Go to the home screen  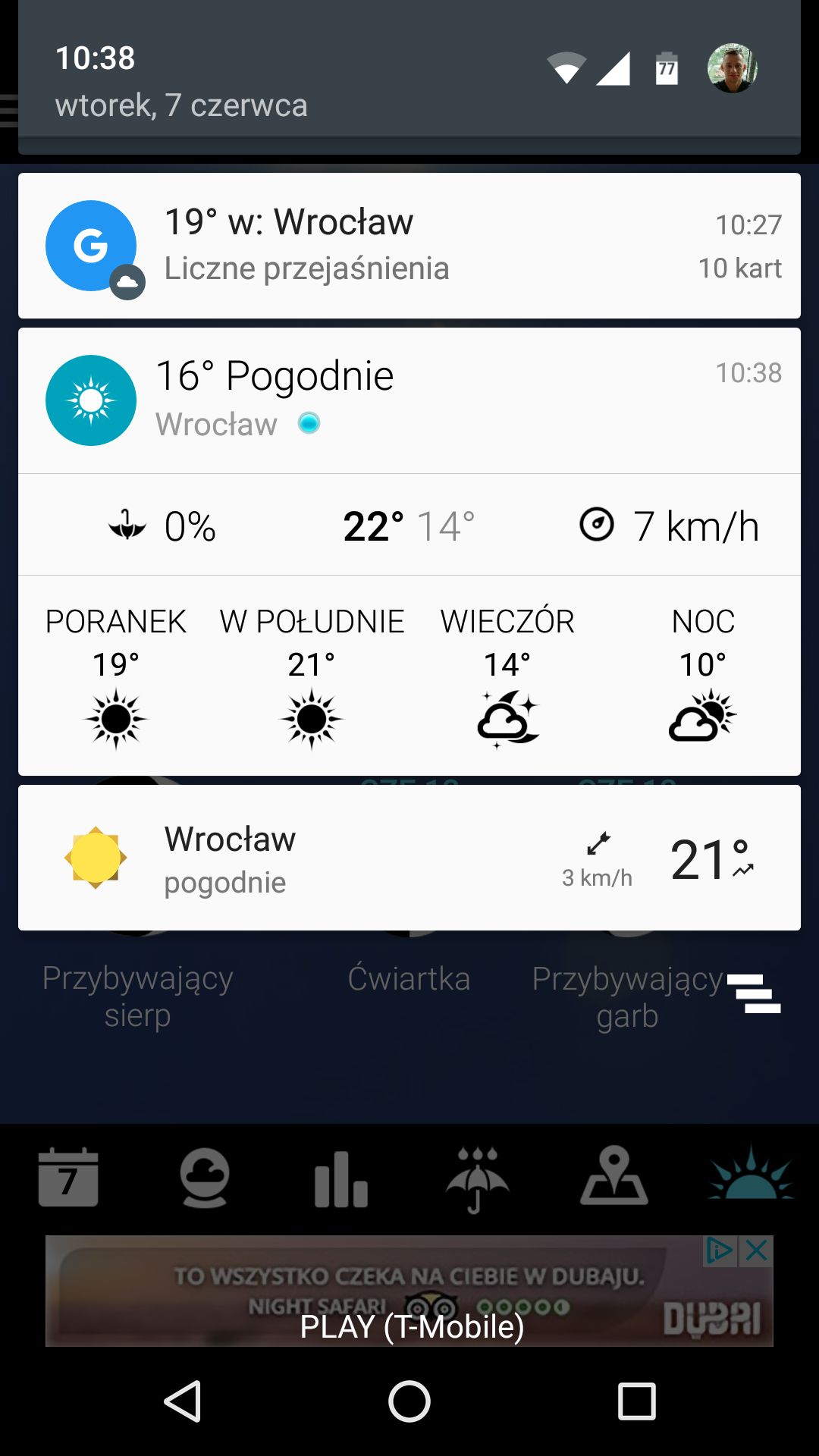point(409,1401)
